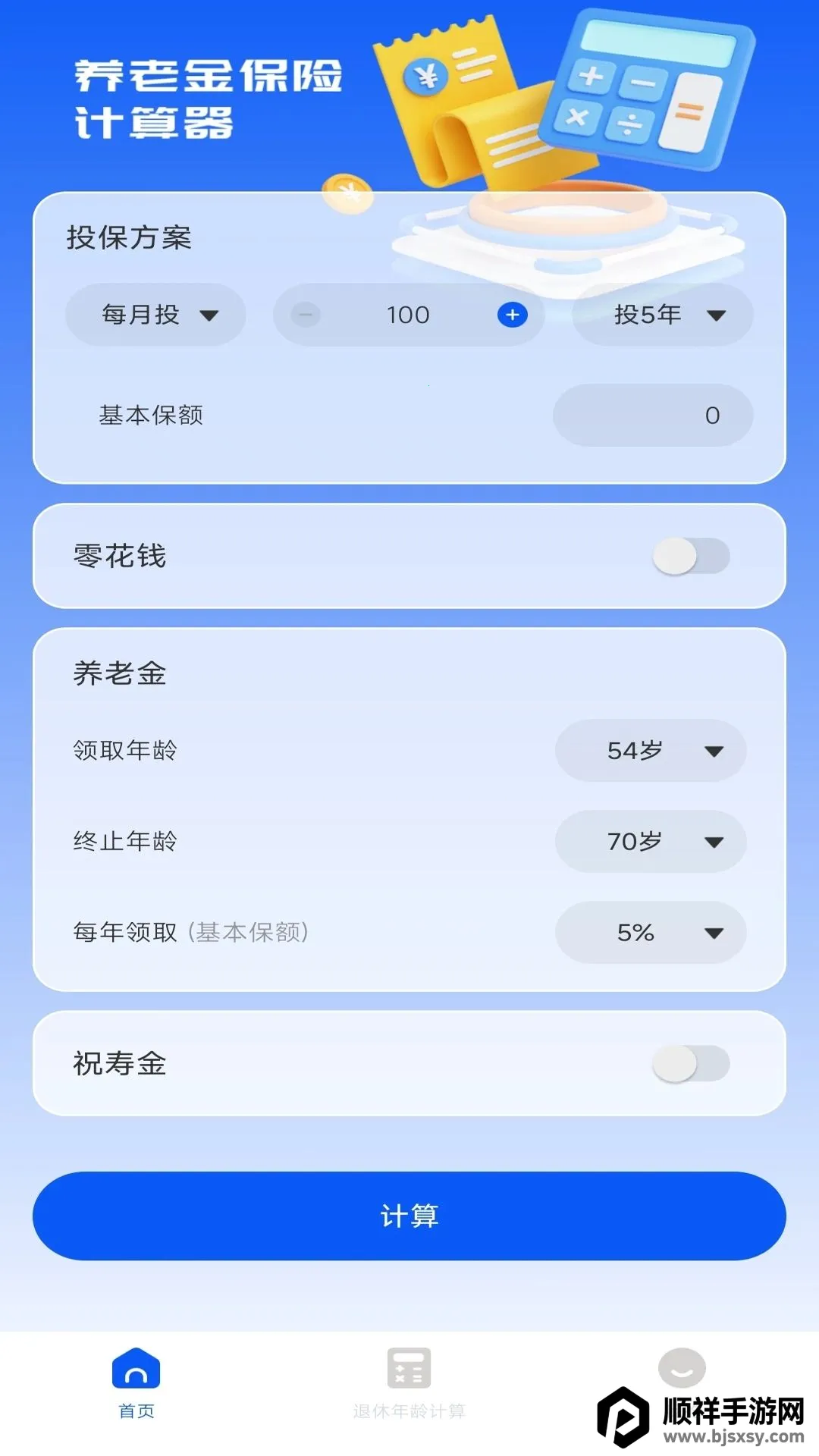Viewport: 819px width, 1456px height.
Task: Turn on the 祝寿金 switch
Action: tap(691, 1064)
